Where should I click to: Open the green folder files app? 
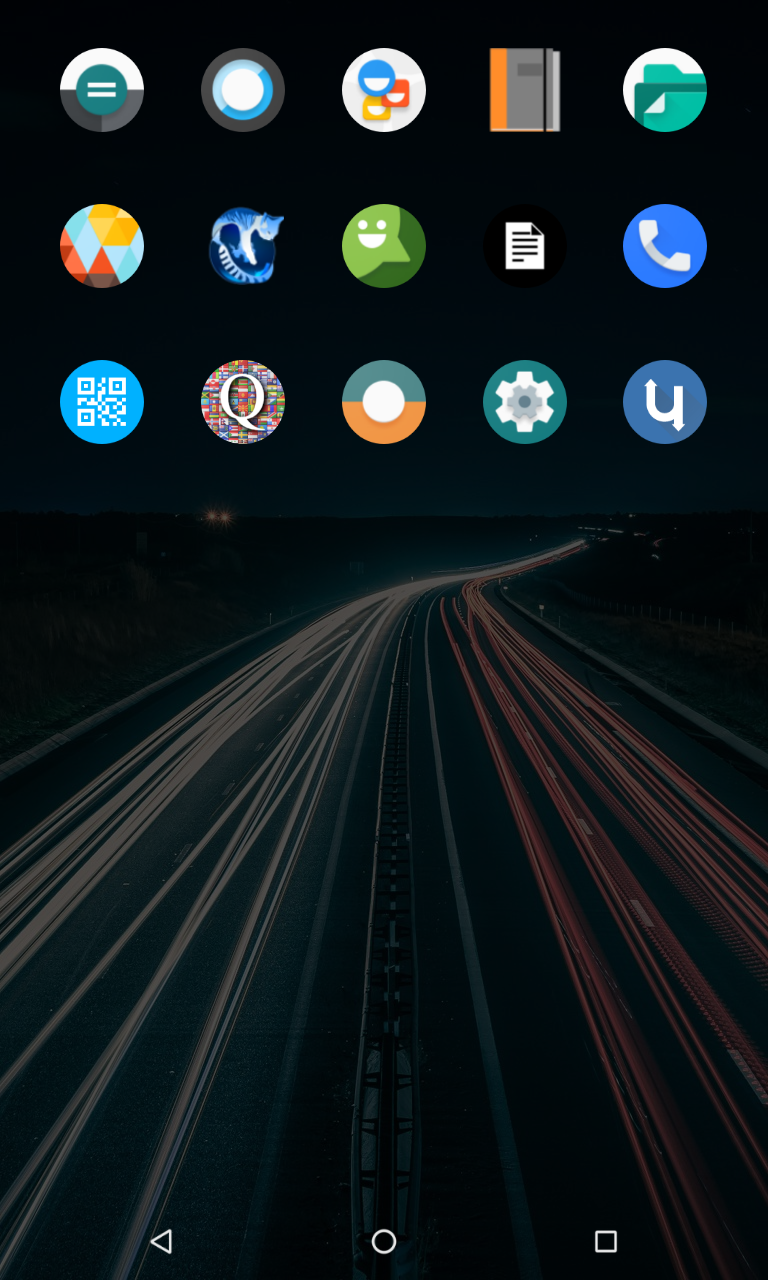[665, 90]
